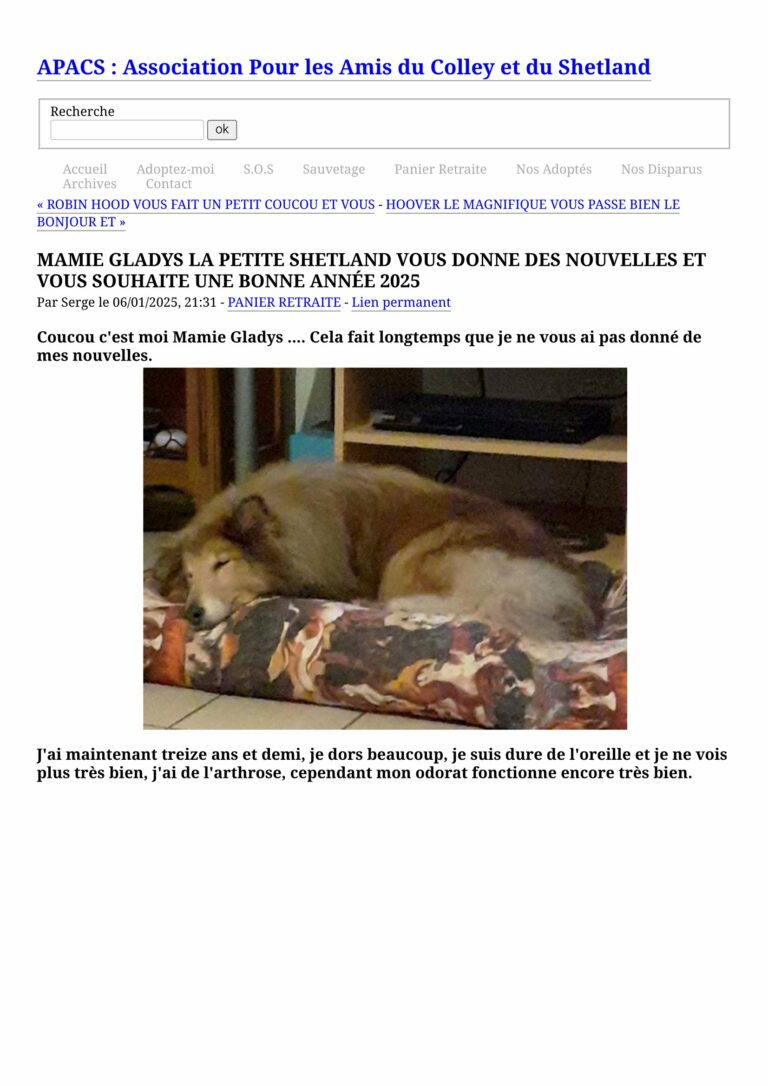Viewport: 768px width, 1086px height.
Task: Go to the Accueil page
Action: [85, 169]
